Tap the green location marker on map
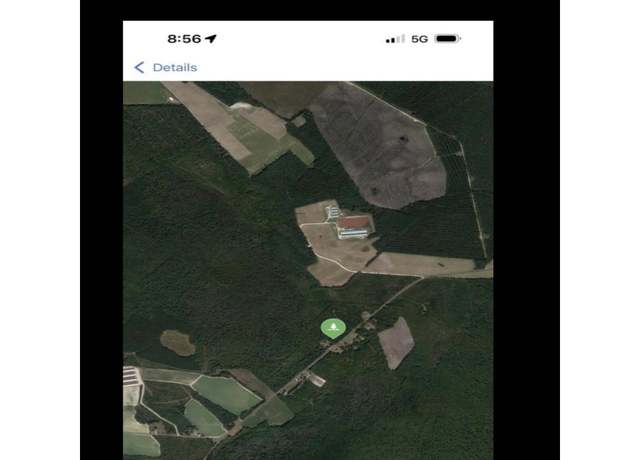The image size is (640, 460). pos(333,327)
